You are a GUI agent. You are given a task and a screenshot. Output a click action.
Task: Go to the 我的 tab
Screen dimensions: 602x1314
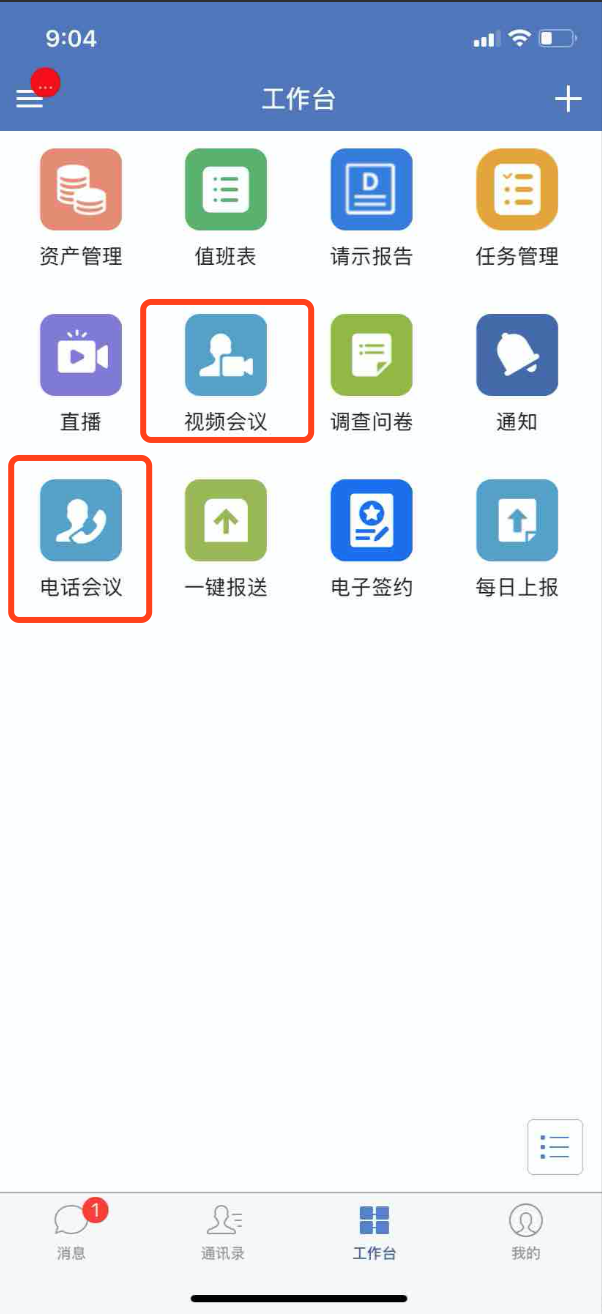(x=526, y=1231)
